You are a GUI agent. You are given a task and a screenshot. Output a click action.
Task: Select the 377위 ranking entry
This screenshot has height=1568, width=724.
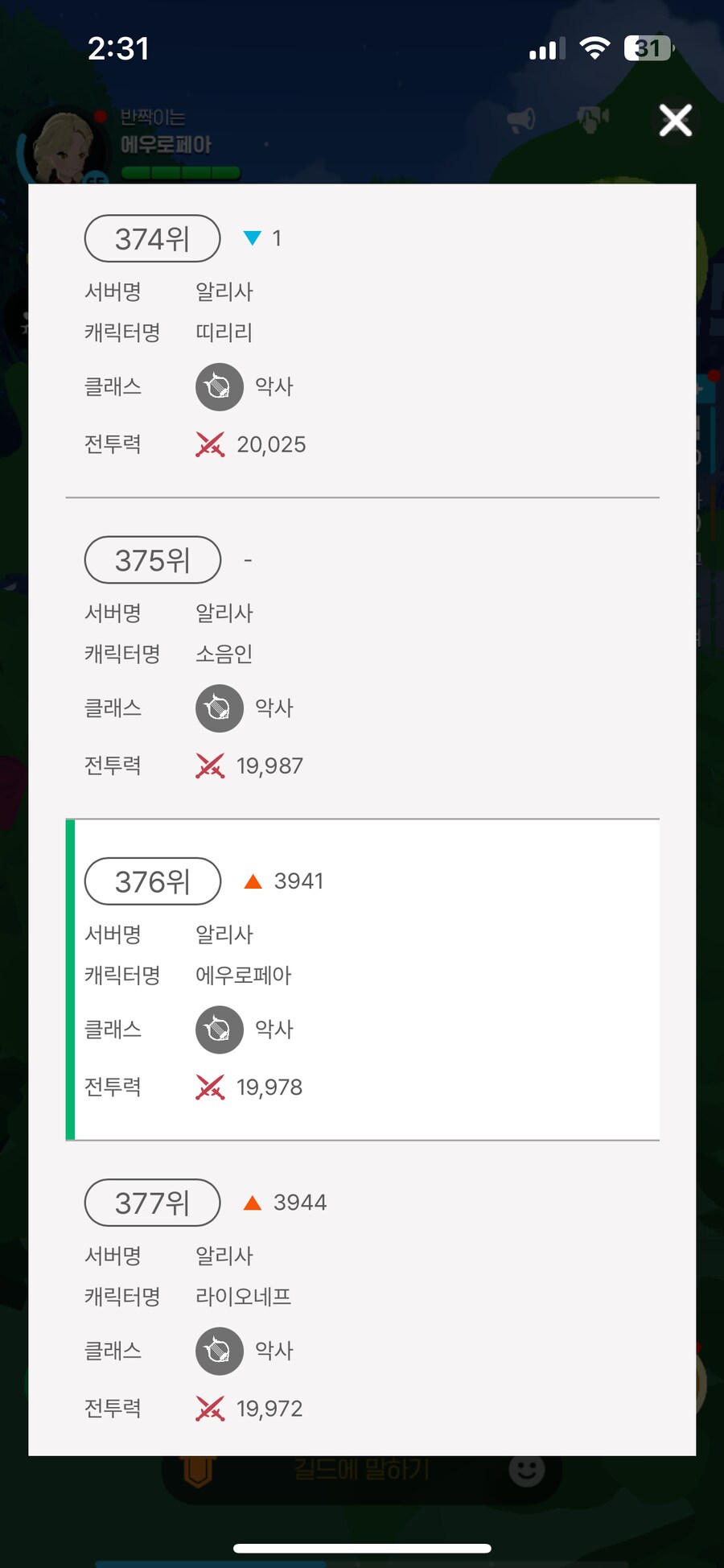[x=152, y=1203]
